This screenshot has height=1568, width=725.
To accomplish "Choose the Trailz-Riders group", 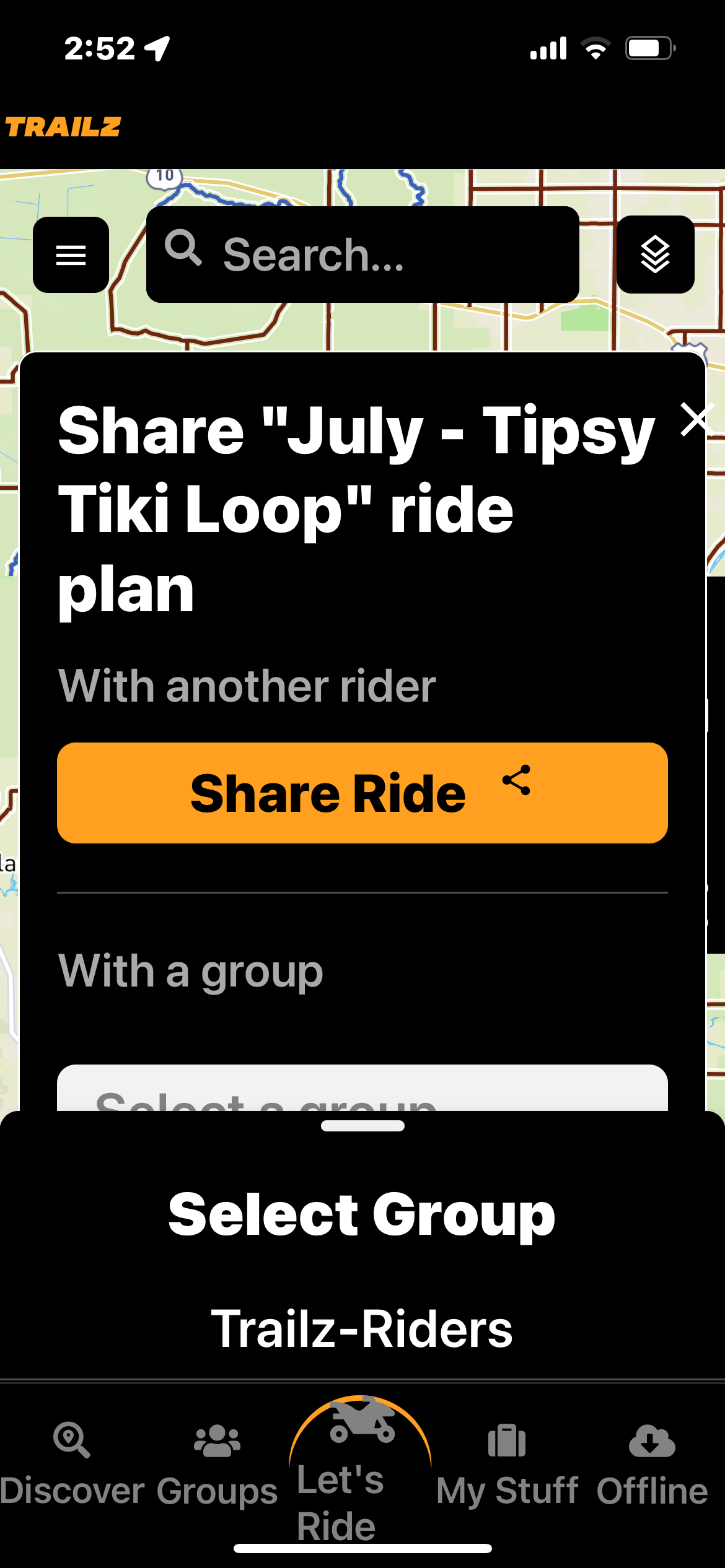I will click(x=362, y=1329).
